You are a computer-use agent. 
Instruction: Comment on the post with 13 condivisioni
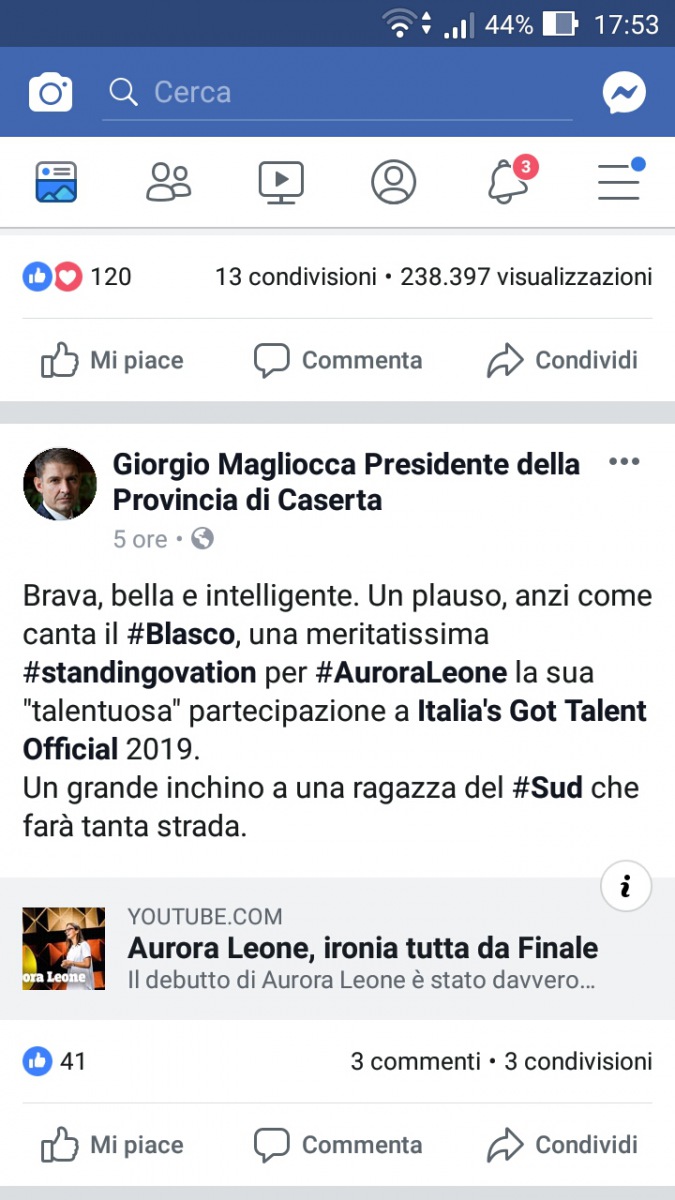click(337, 360)
